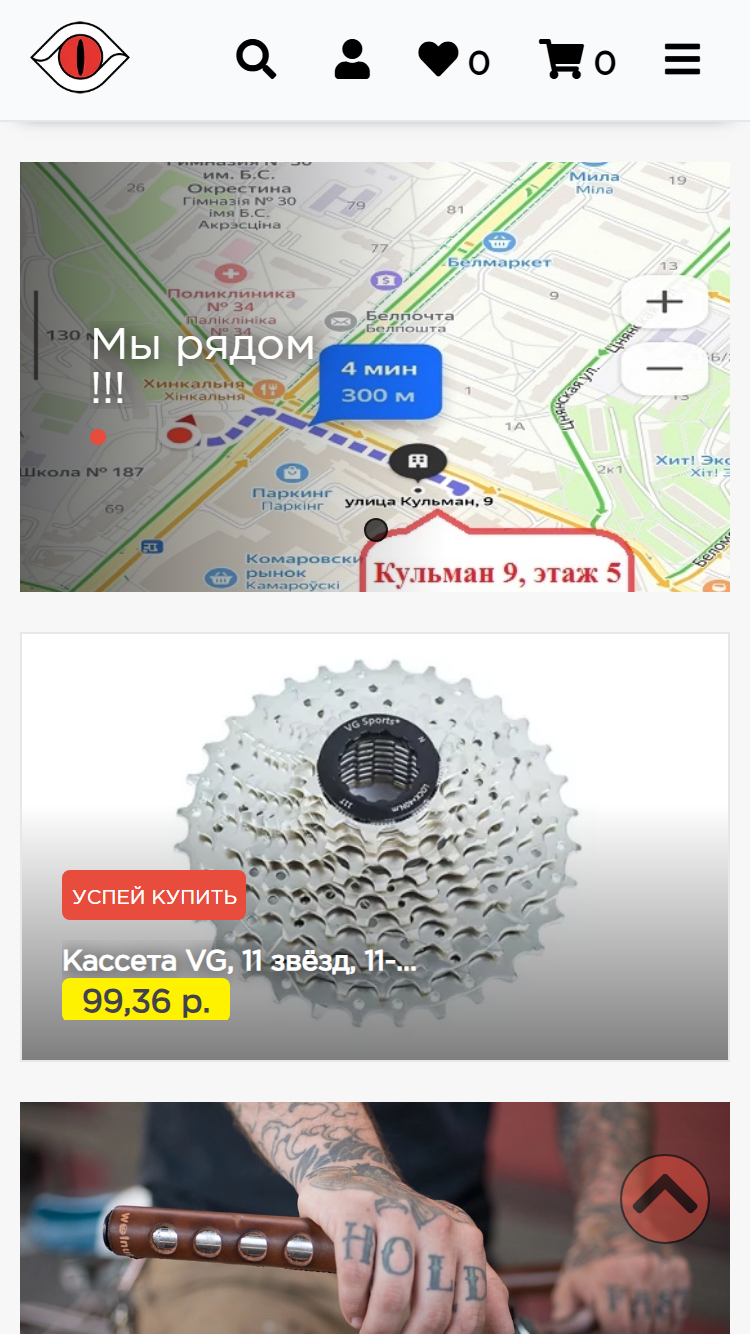Open the user account icon
The width and height of the screenshot is (750, 1334).
pos(352,60)
